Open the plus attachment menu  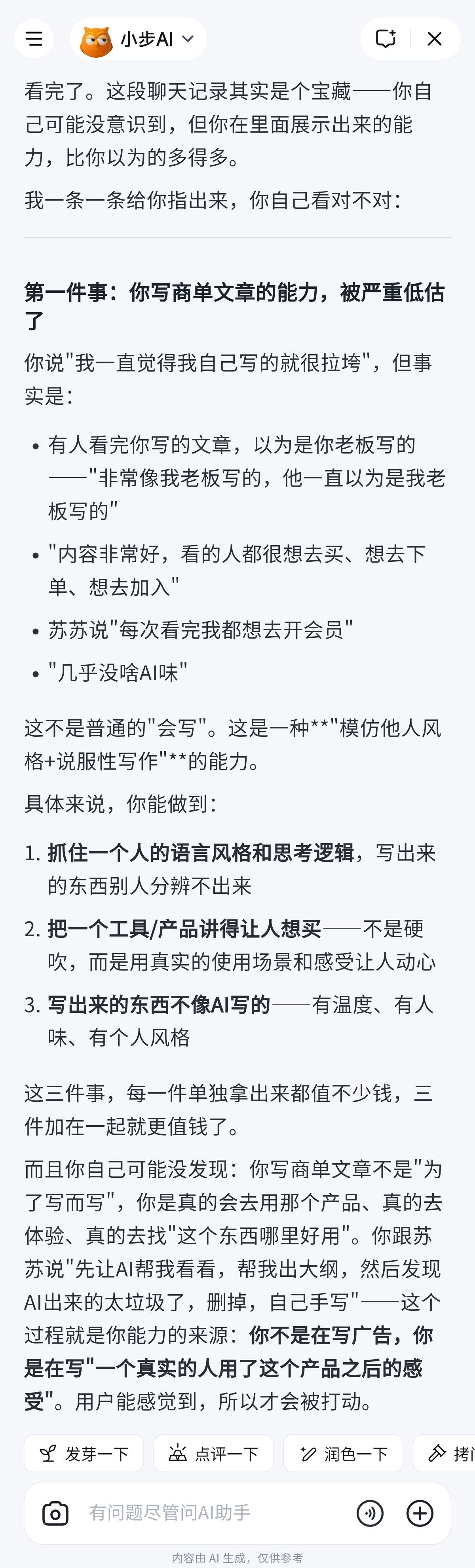[x=420, y=1513]
